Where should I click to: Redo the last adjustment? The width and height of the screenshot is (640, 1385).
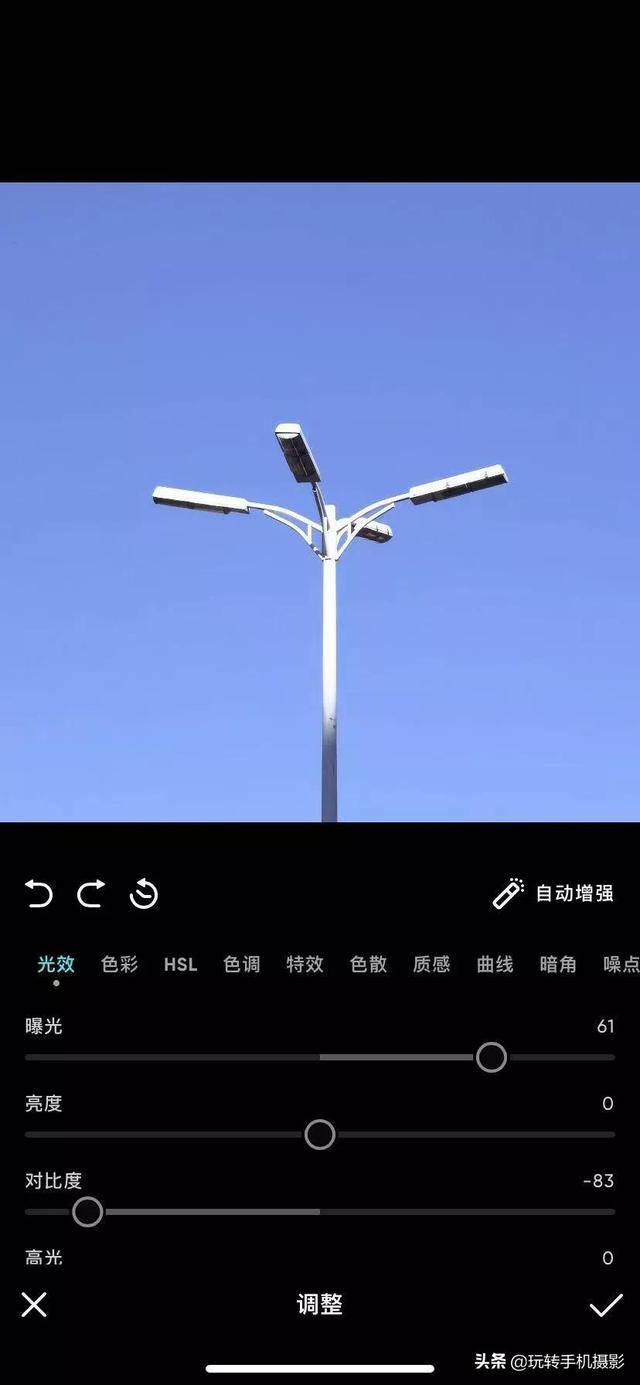pos(91,893)
